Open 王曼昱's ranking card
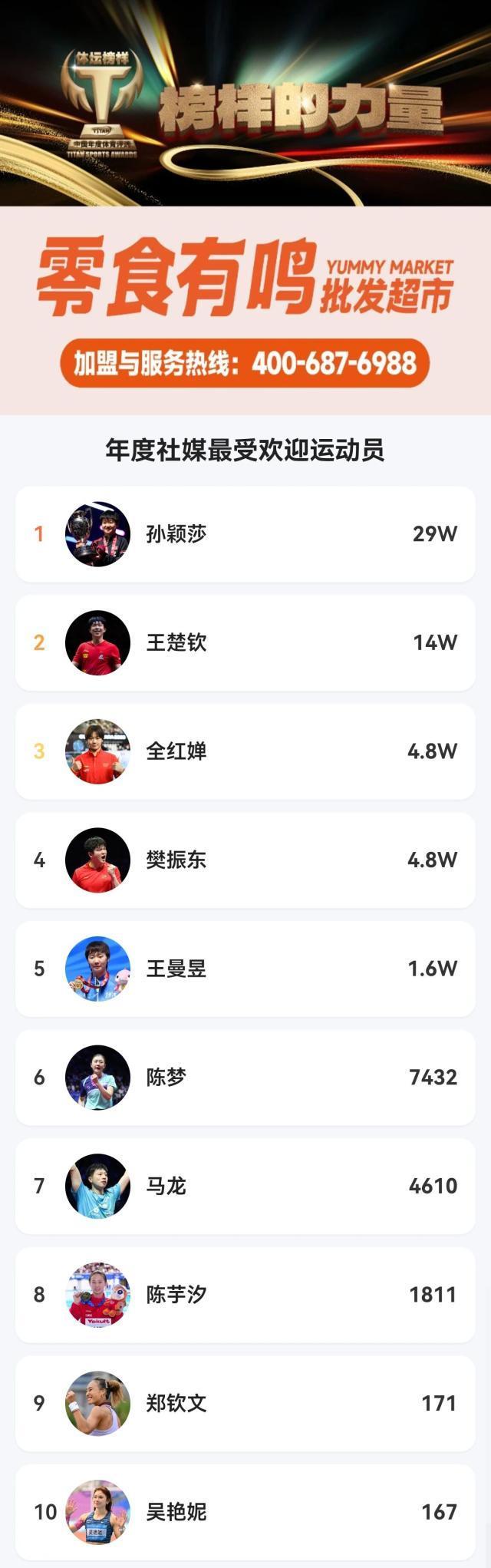 click(245, 969)
